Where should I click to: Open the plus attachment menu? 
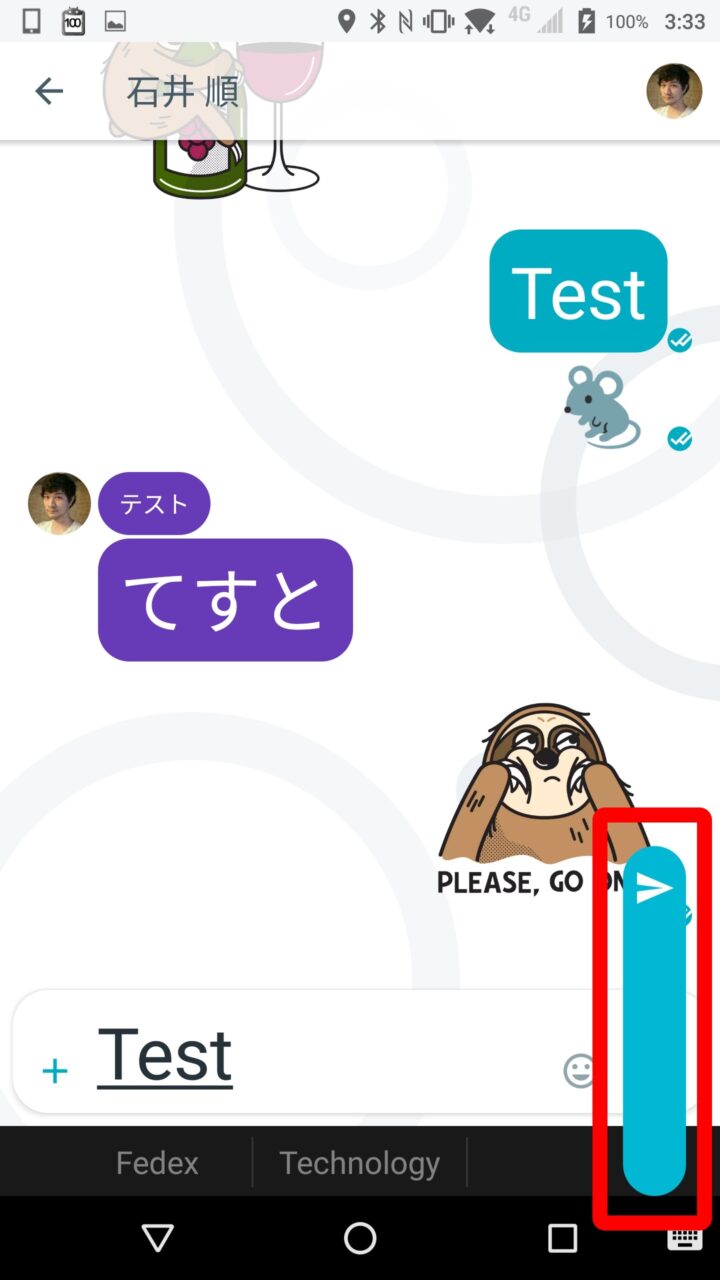click(55, 1072)
